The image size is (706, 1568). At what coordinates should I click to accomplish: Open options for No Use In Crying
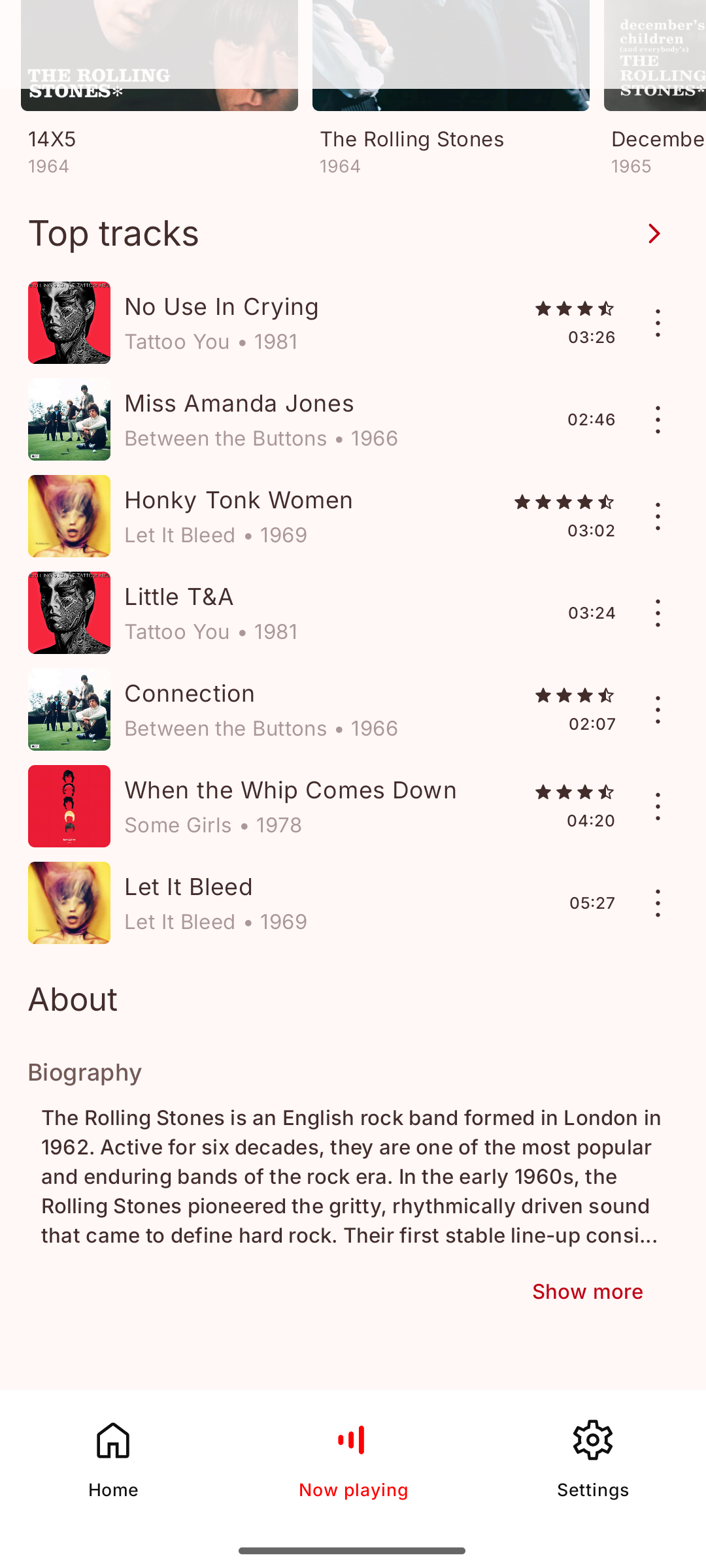pyautogui.click(x=658, y=323)
